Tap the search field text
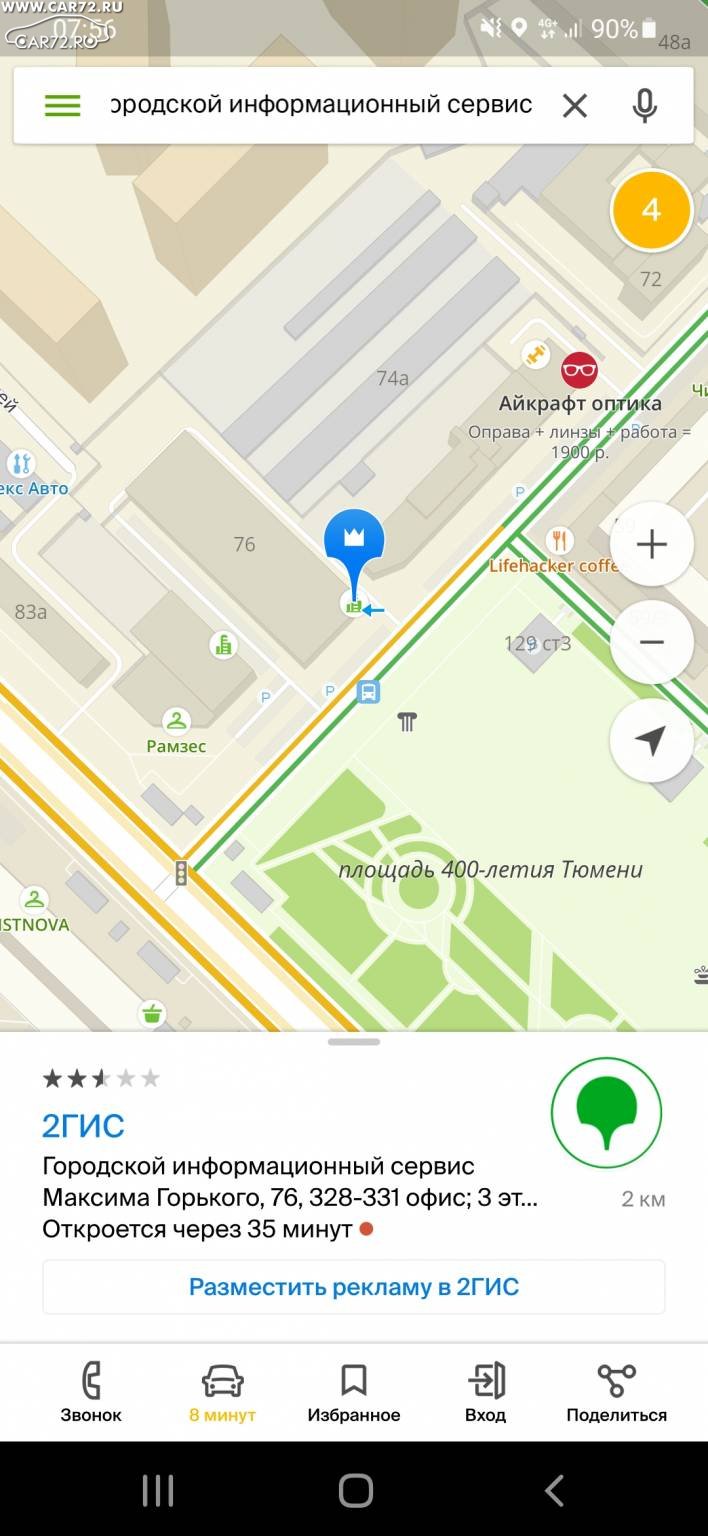This screenshot has width=708, height=1536. click(x=321, y=105)
